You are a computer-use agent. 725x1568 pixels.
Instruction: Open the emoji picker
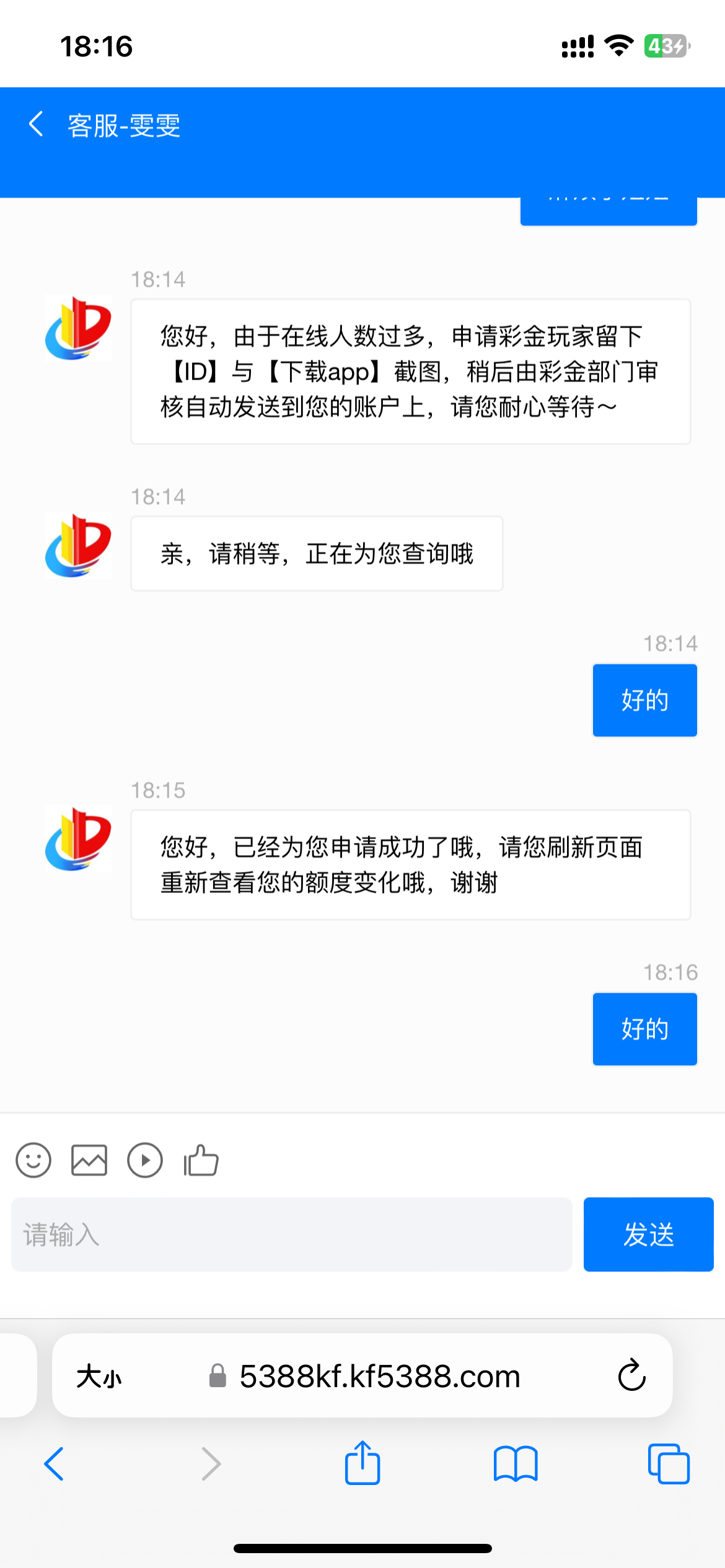(33, 1160)
